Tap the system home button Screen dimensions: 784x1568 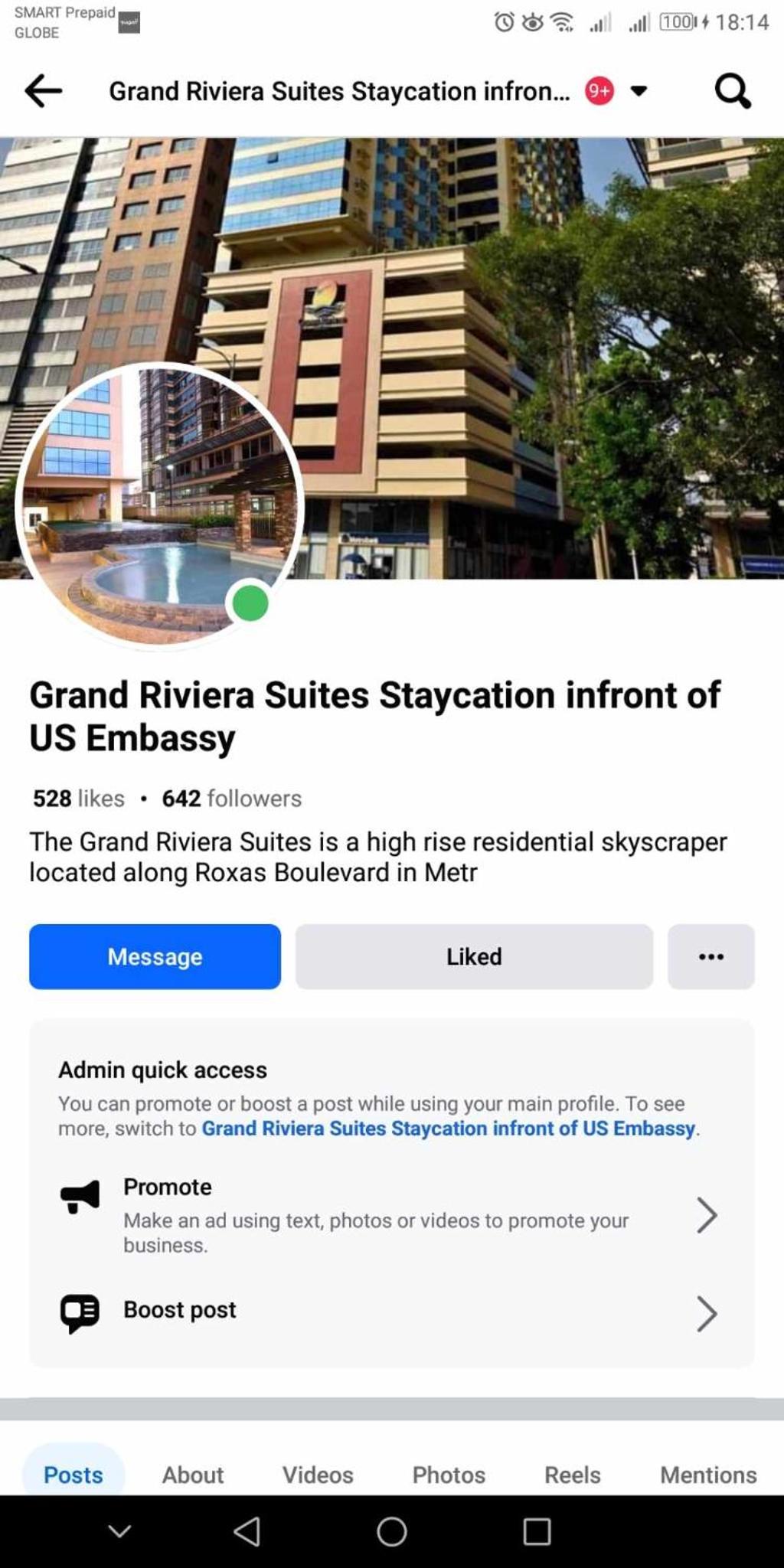[x=392, y=1531]
